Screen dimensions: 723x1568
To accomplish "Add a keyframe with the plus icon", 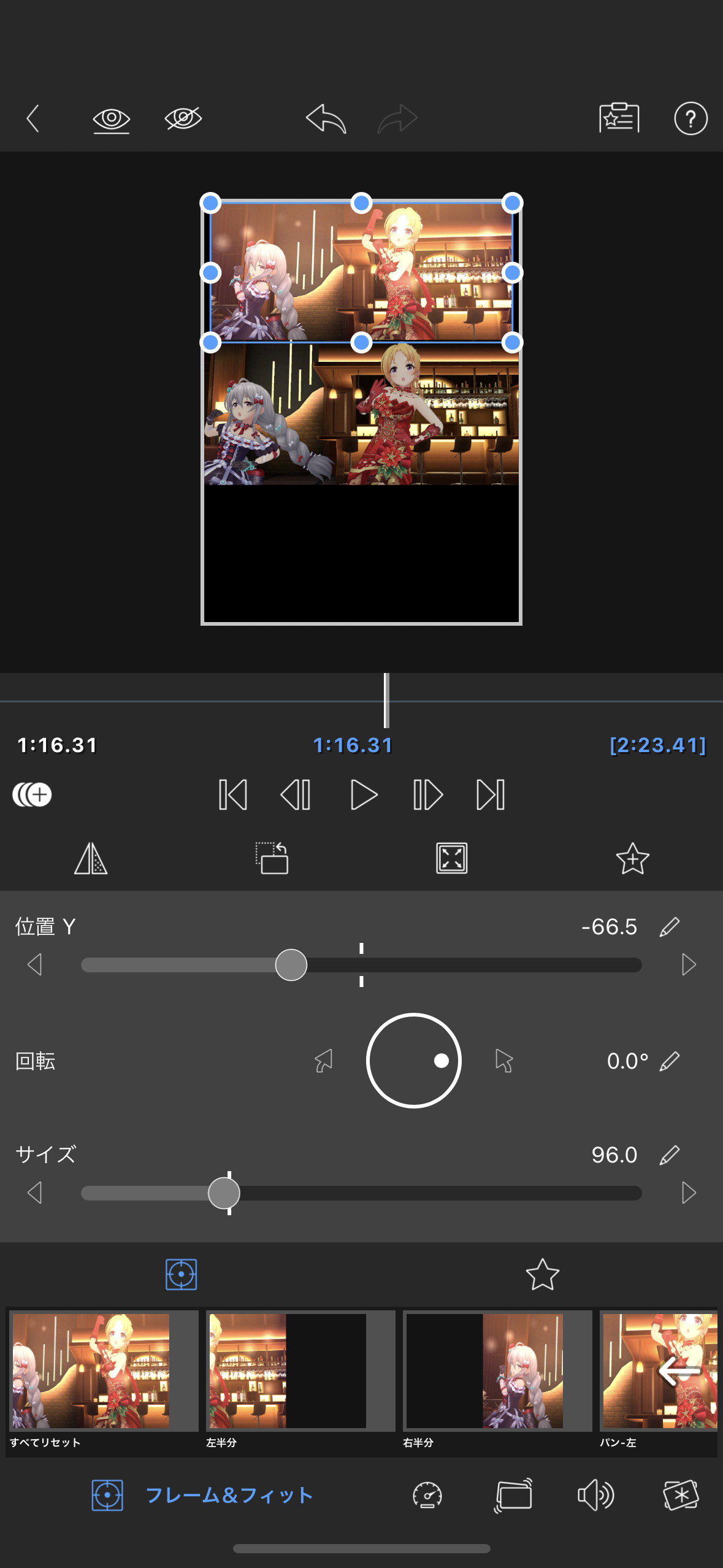I will coord(32,795).
